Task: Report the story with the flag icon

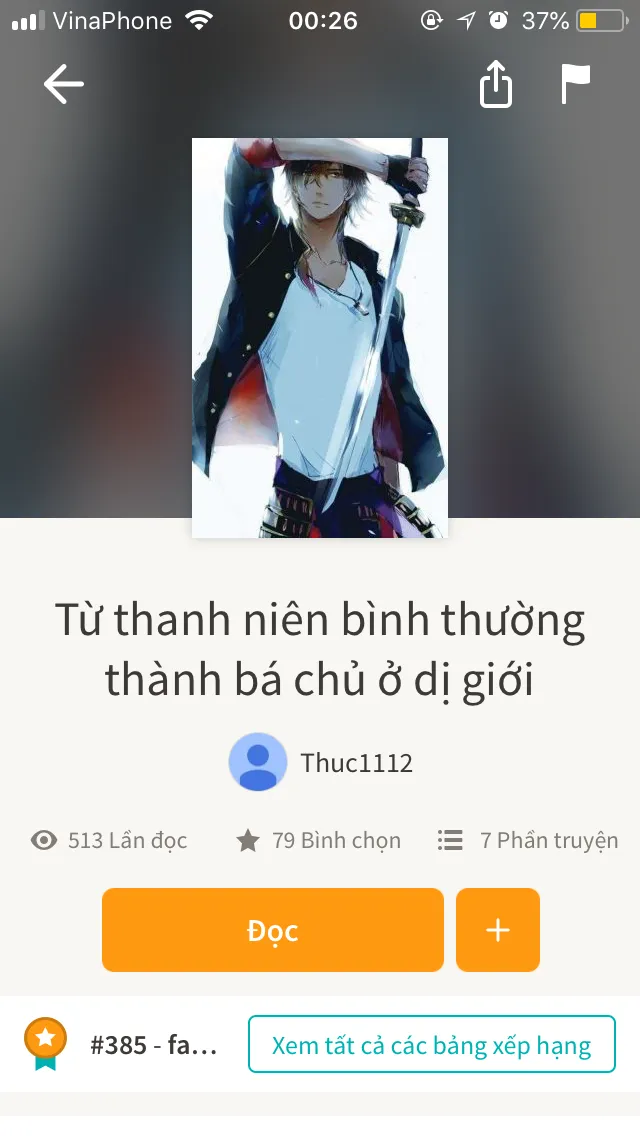Action: (575, 85)
